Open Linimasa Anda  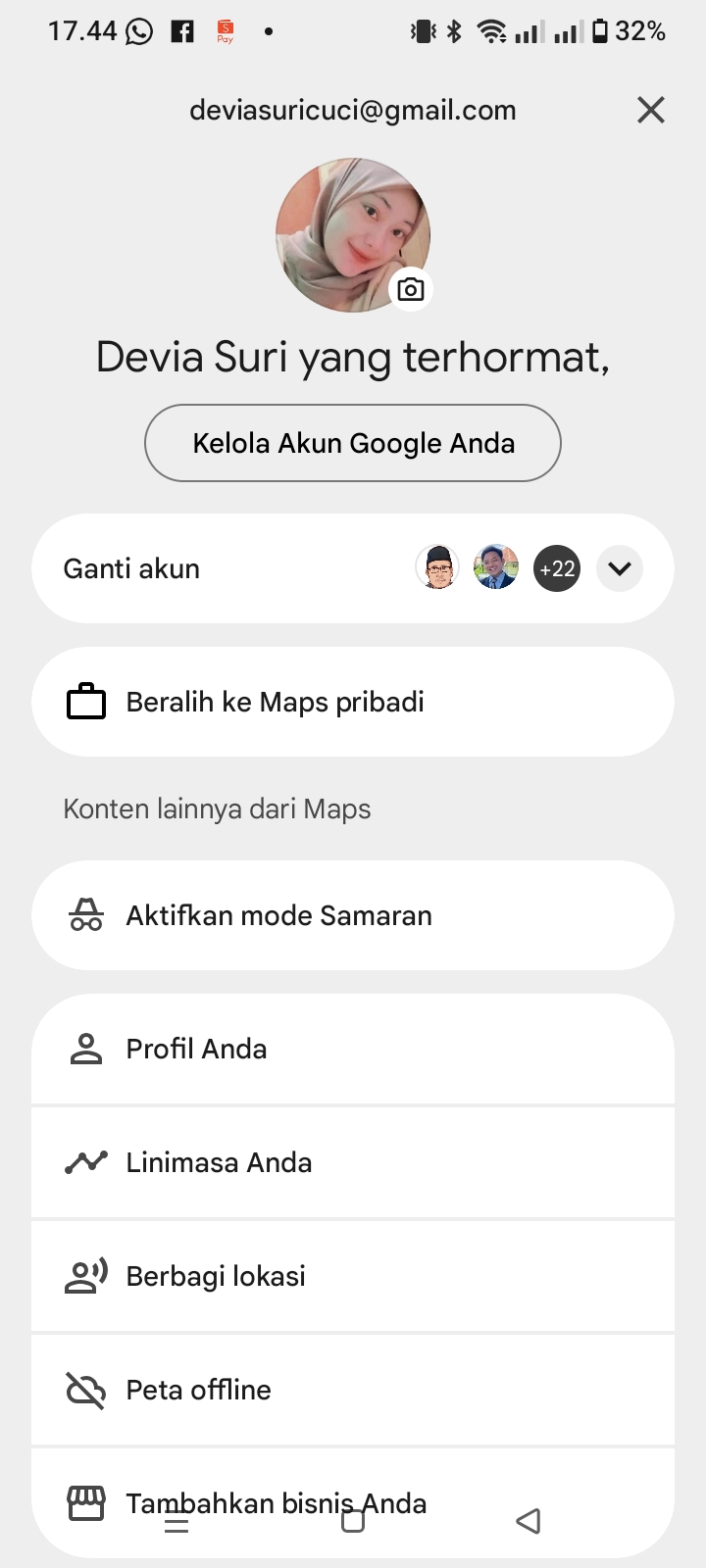coord(353,1162)
